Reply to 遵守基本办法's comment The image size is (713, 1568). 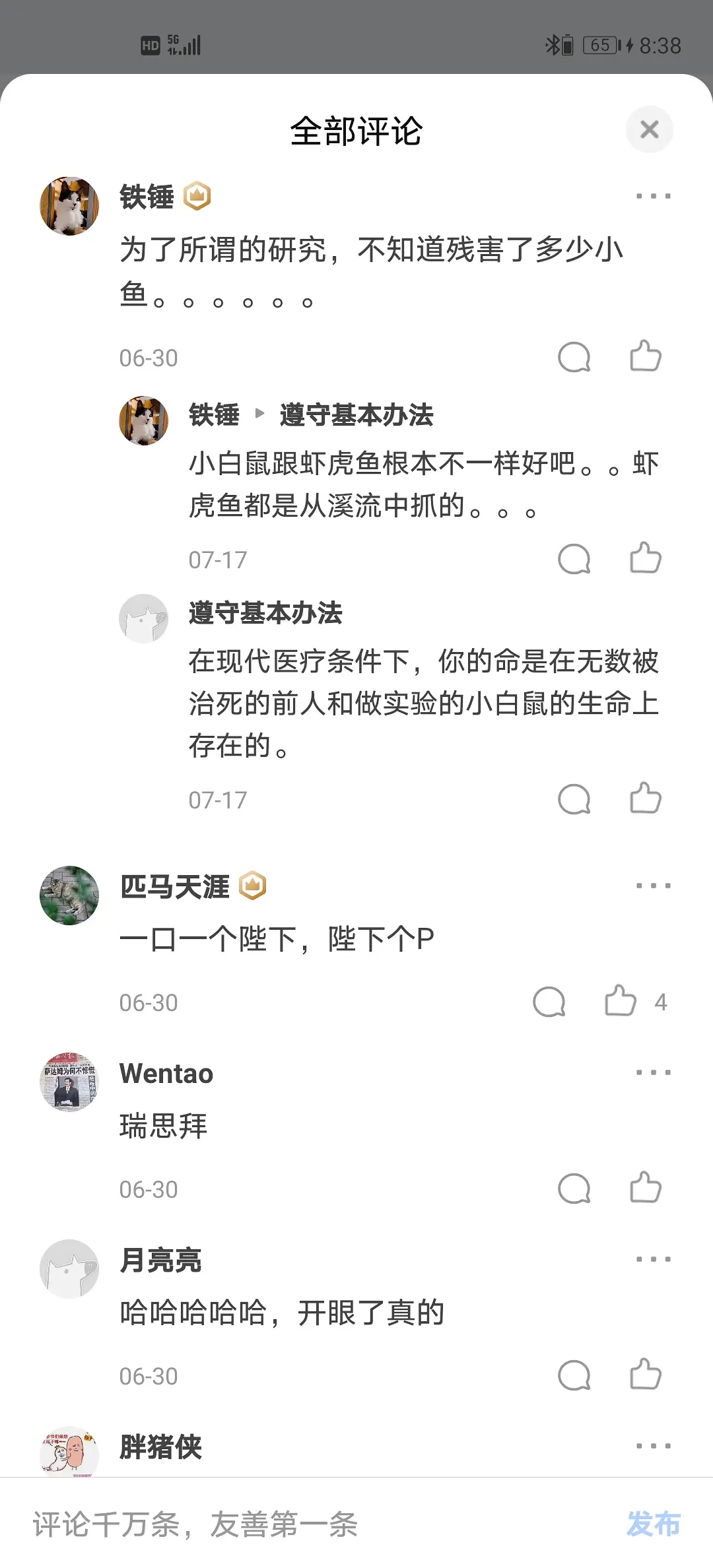574,800
